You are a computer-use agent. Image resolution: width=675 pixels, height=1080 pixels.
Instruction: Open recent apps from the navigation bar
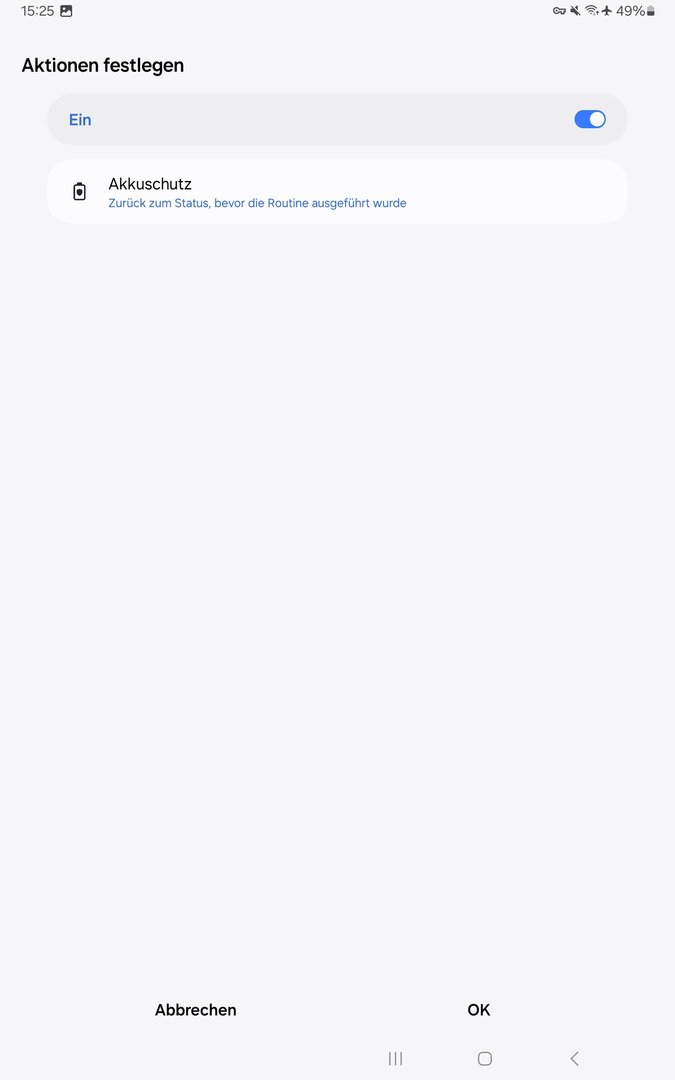tap(395, 1059)
